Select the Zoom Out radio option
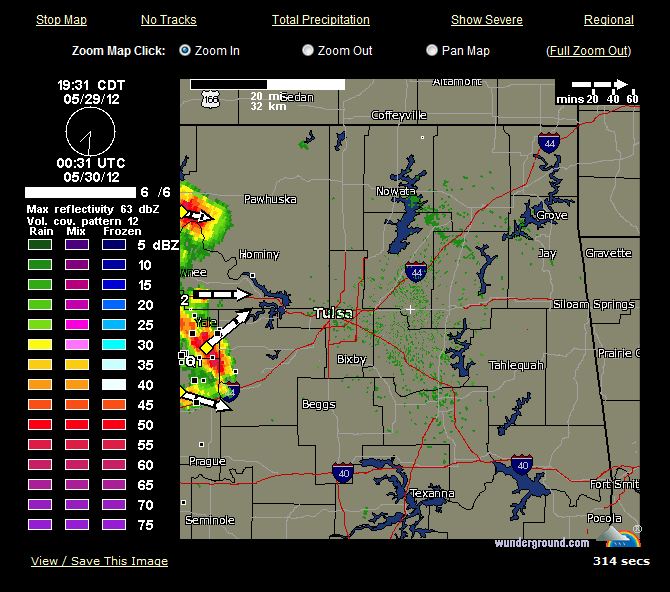The width and height of the screenshot is (670, 592). 308,50
